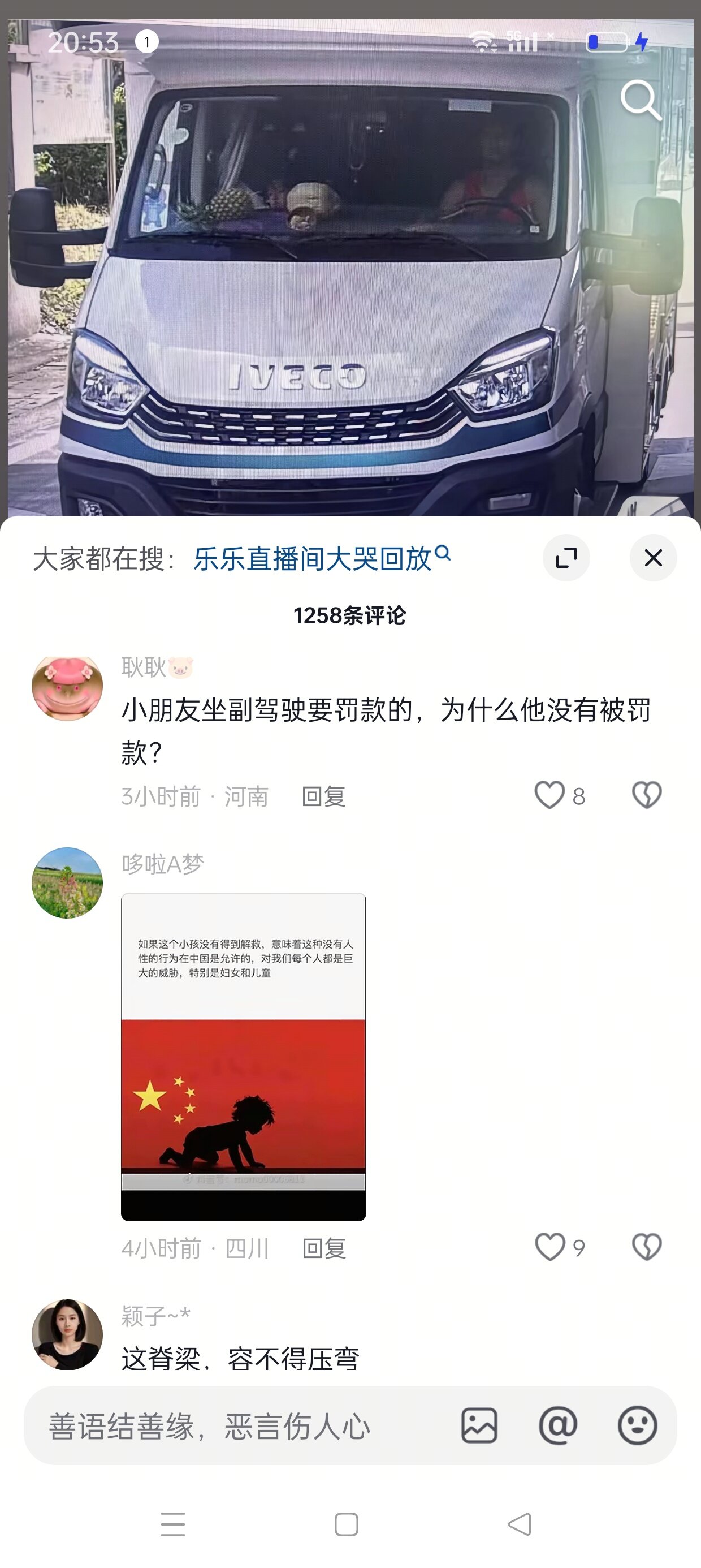Like 哆啦A梦's comment
This screenshot has width=701, height=1568.
(549, 1247)
